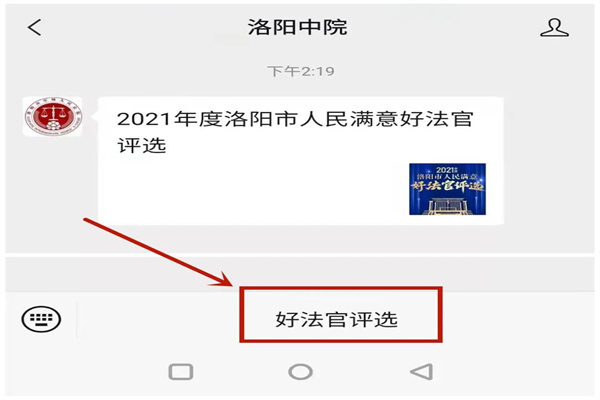Go back from the 洛阳中院 chat

[35, 28]
